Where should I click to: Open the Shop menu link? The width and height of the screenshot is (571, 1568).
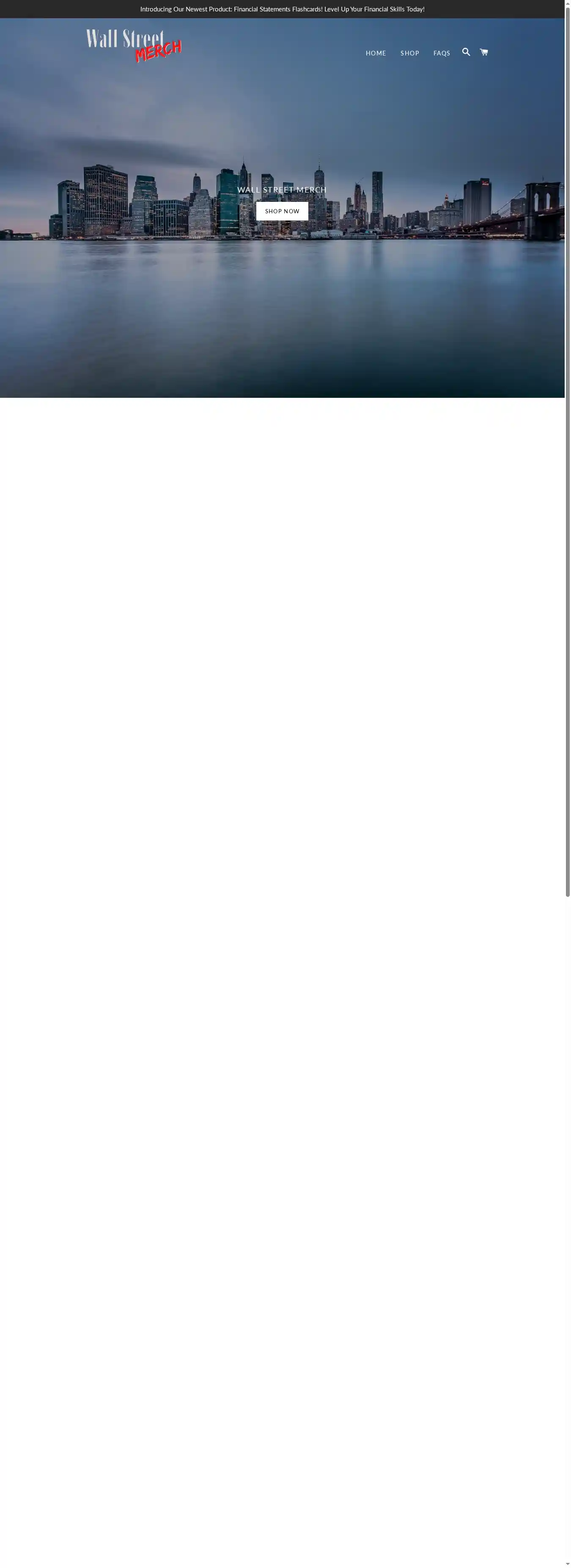click(x=409, y=54)
